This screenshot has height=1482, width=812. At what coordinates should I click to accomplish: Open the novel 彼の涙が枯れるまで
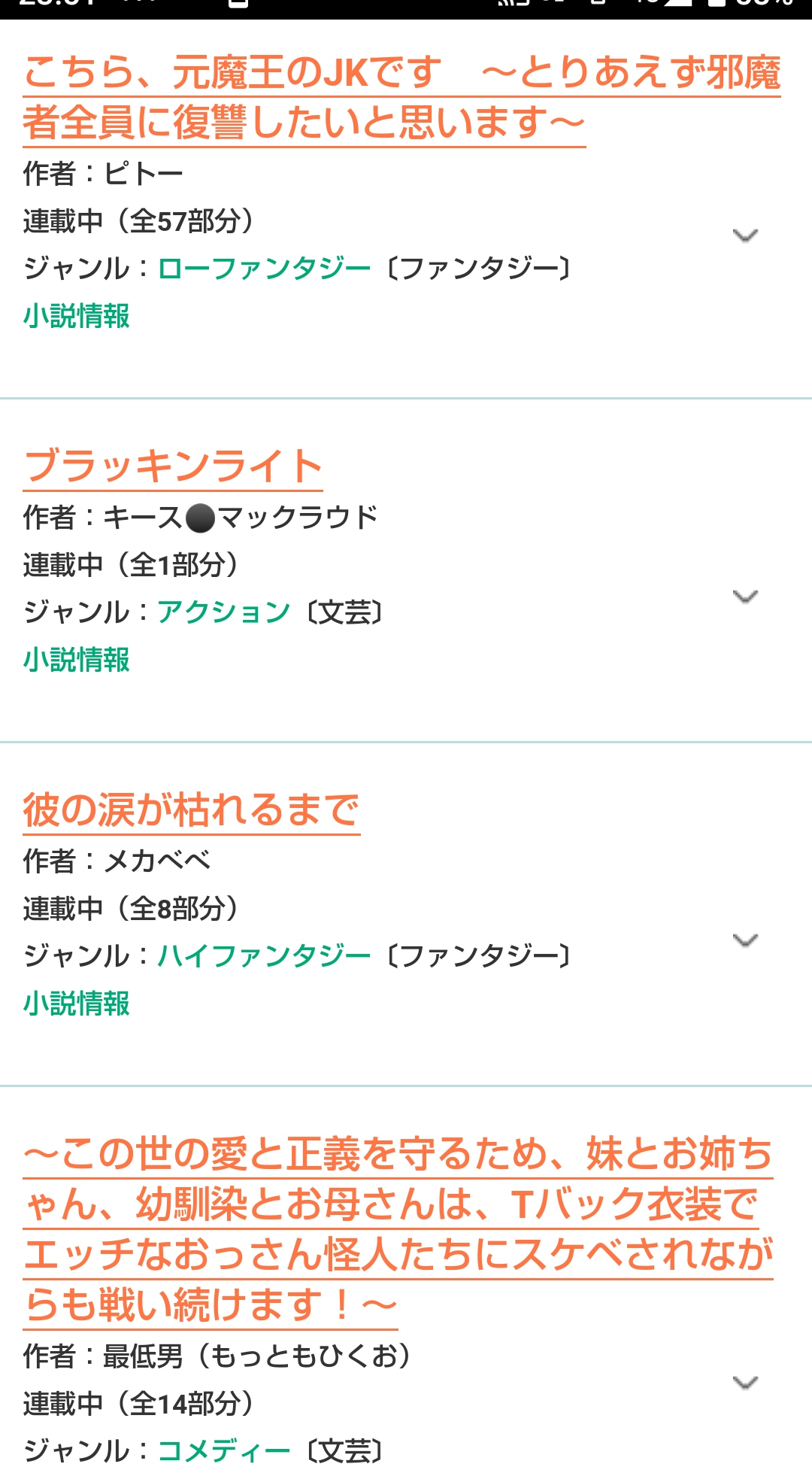point(191,810)
